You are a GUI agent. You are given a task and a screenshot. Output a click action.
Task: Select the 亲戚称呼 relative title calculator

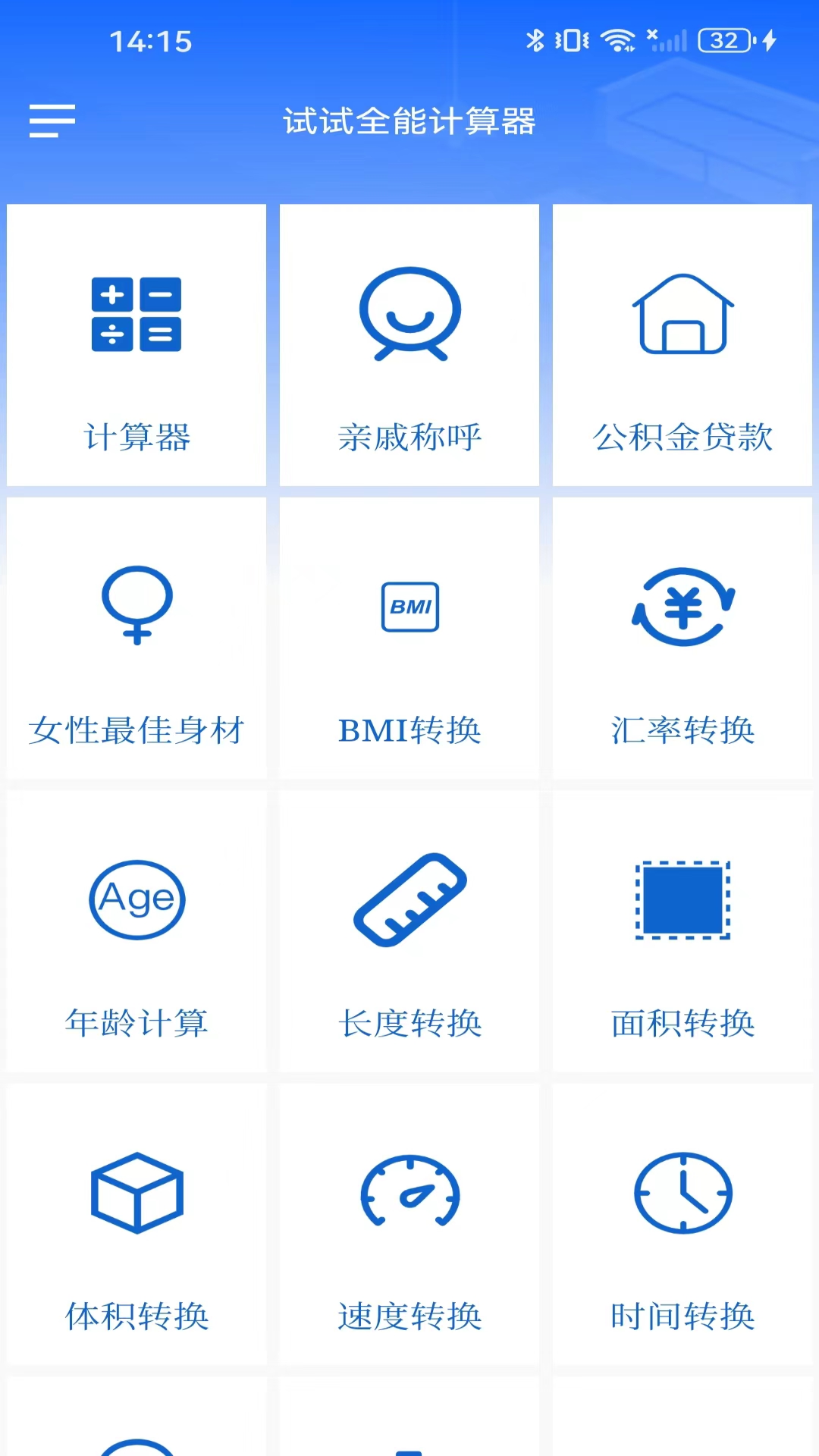click(409, 343)
